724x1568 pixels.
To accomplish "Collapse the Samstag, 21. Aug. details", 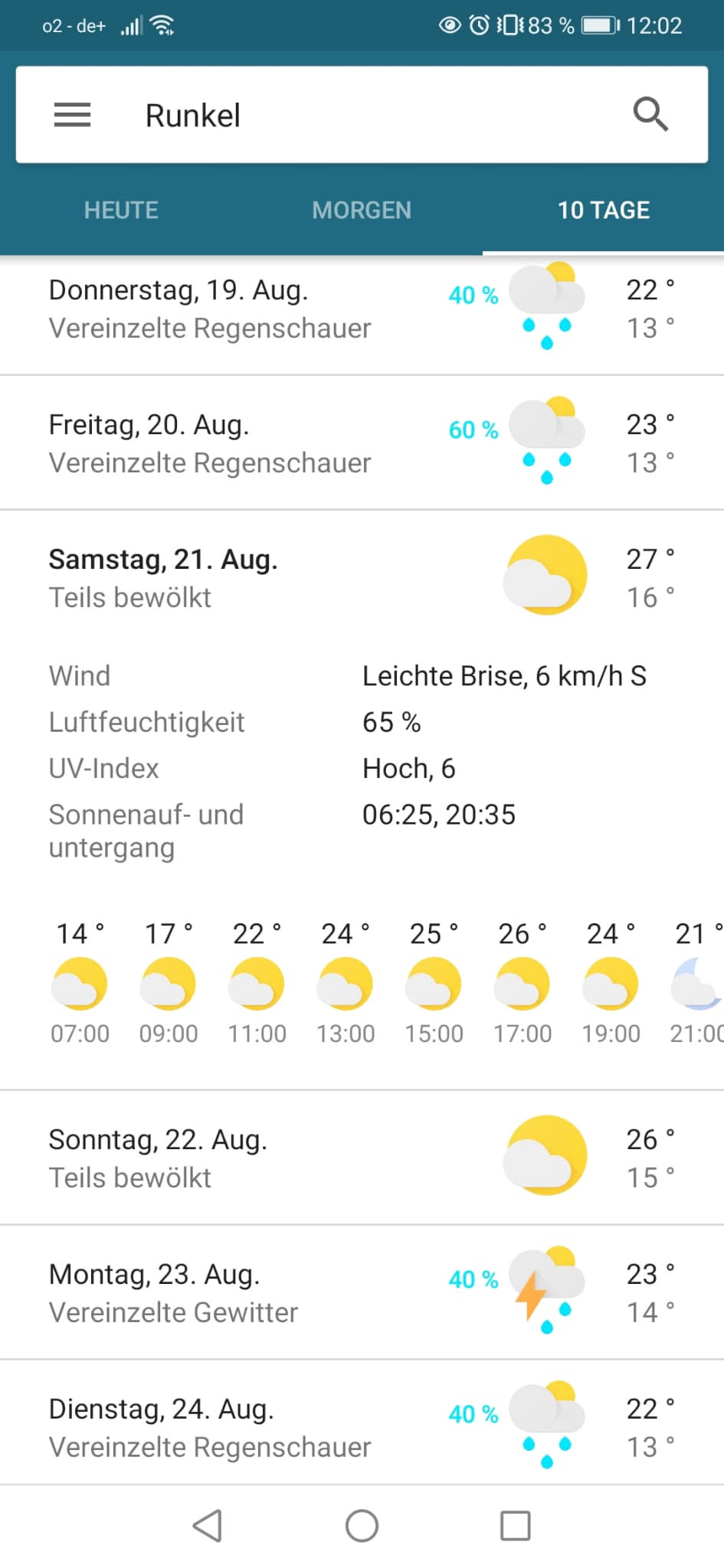I will point(362,578).
